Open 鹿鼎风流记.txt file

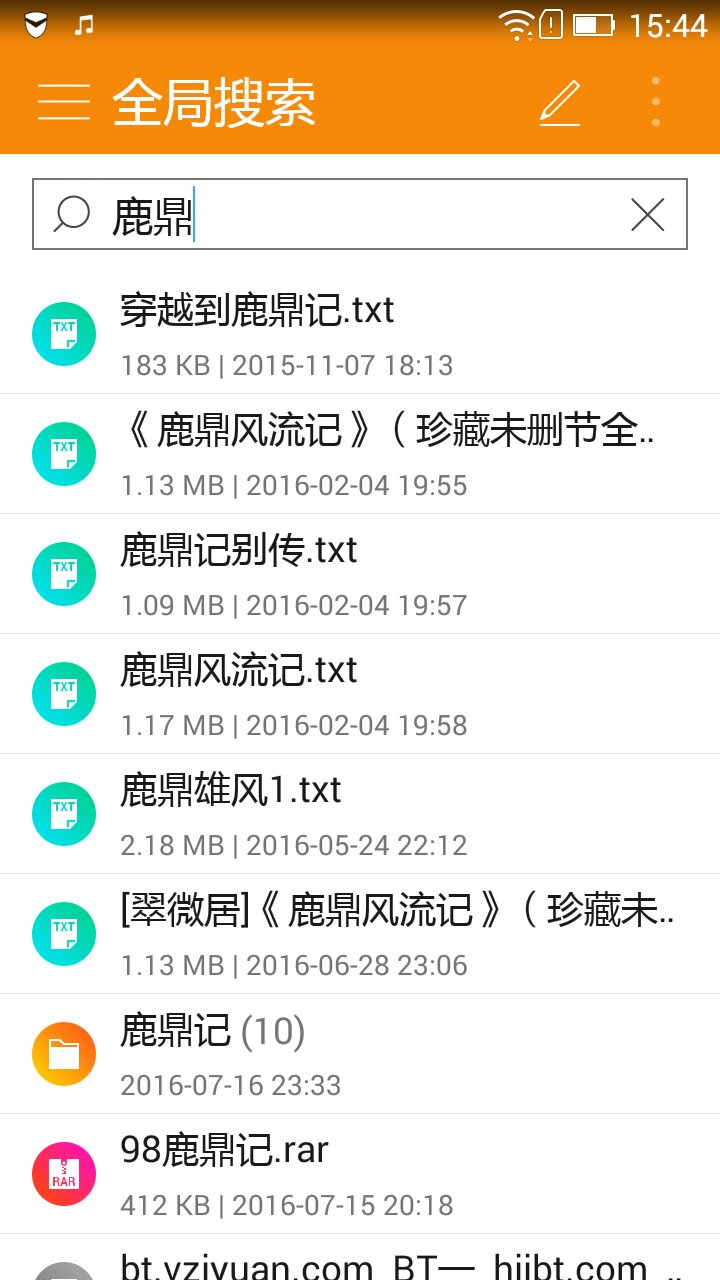[360, 694]
